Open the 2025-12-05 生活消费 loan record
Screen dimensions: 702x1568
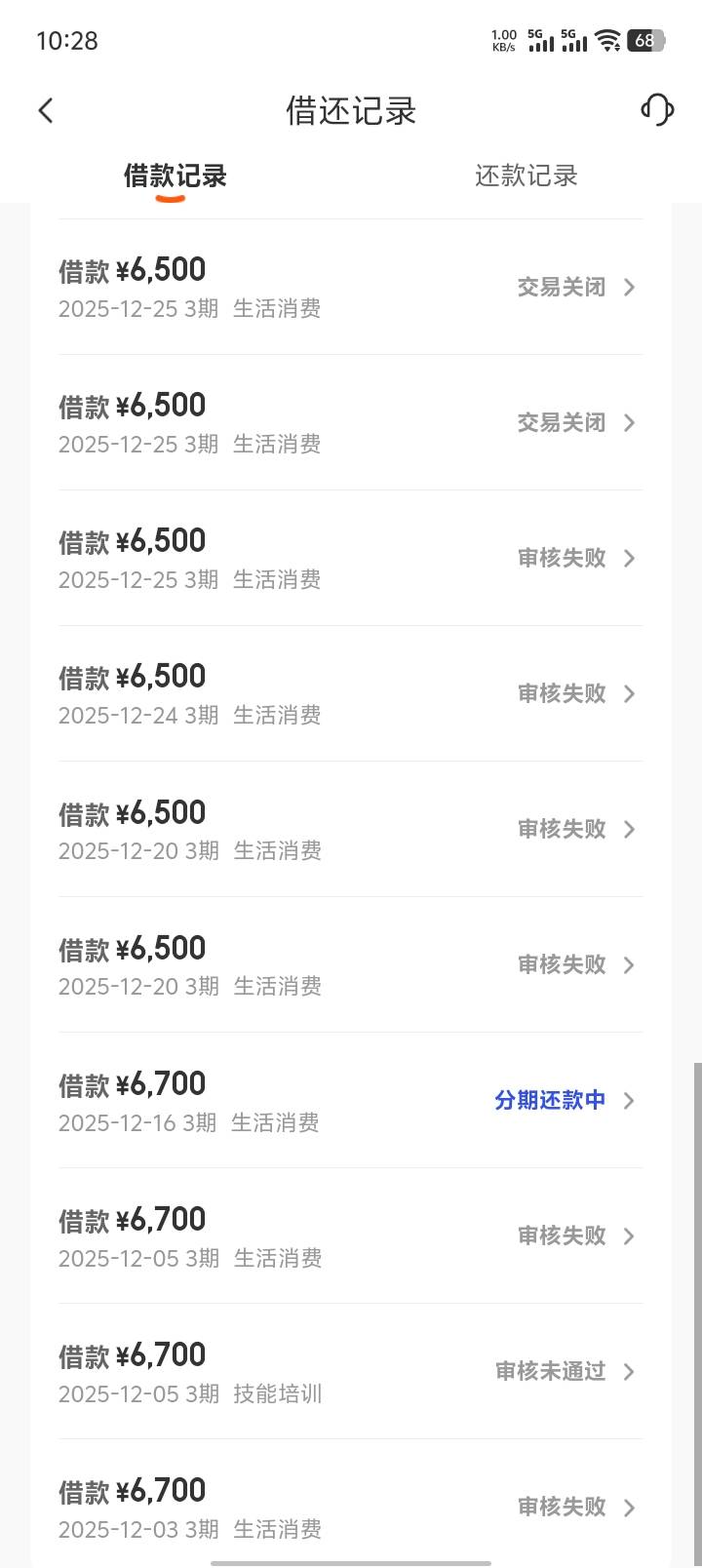(351, 1236)
